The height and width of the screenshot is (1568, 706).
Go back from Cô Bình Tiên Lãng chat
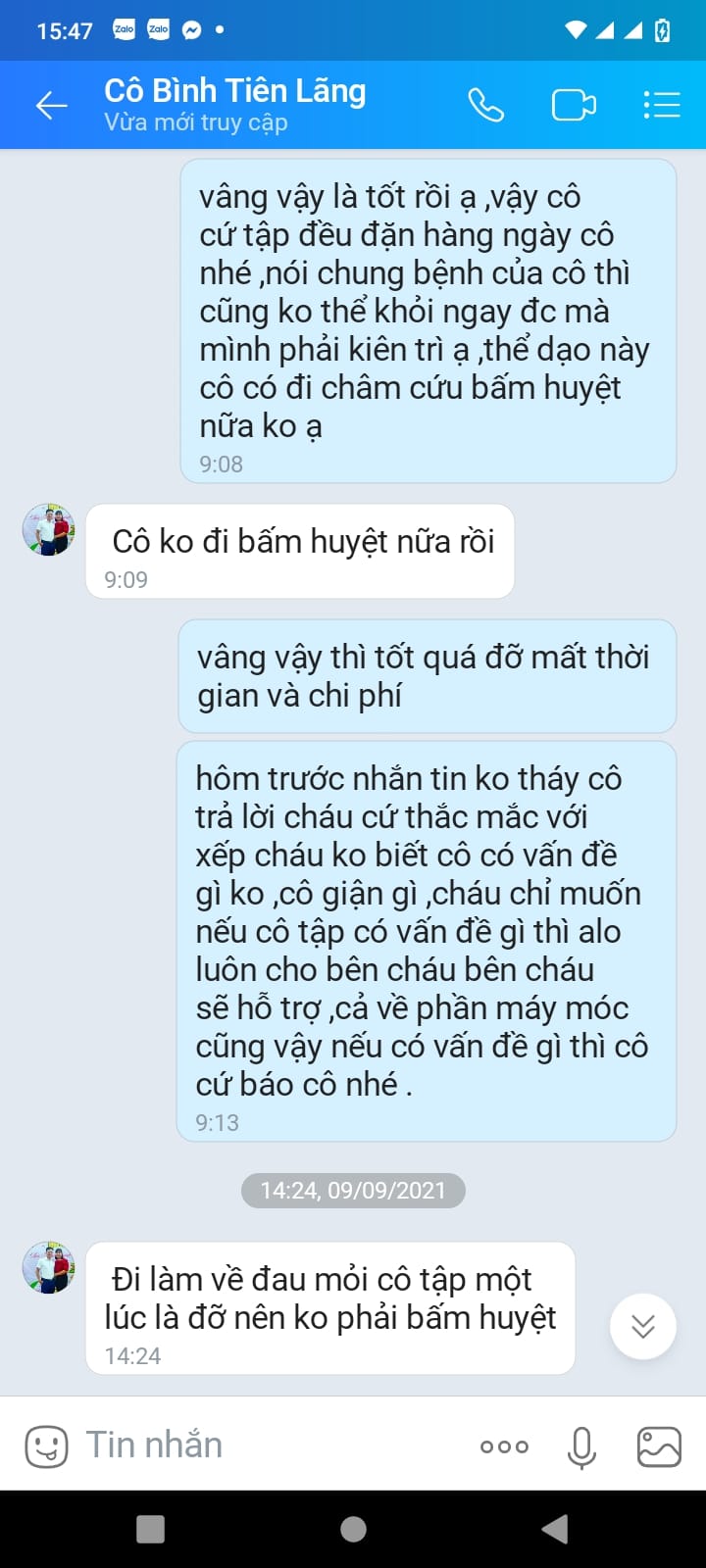click(x=51, y=106)
